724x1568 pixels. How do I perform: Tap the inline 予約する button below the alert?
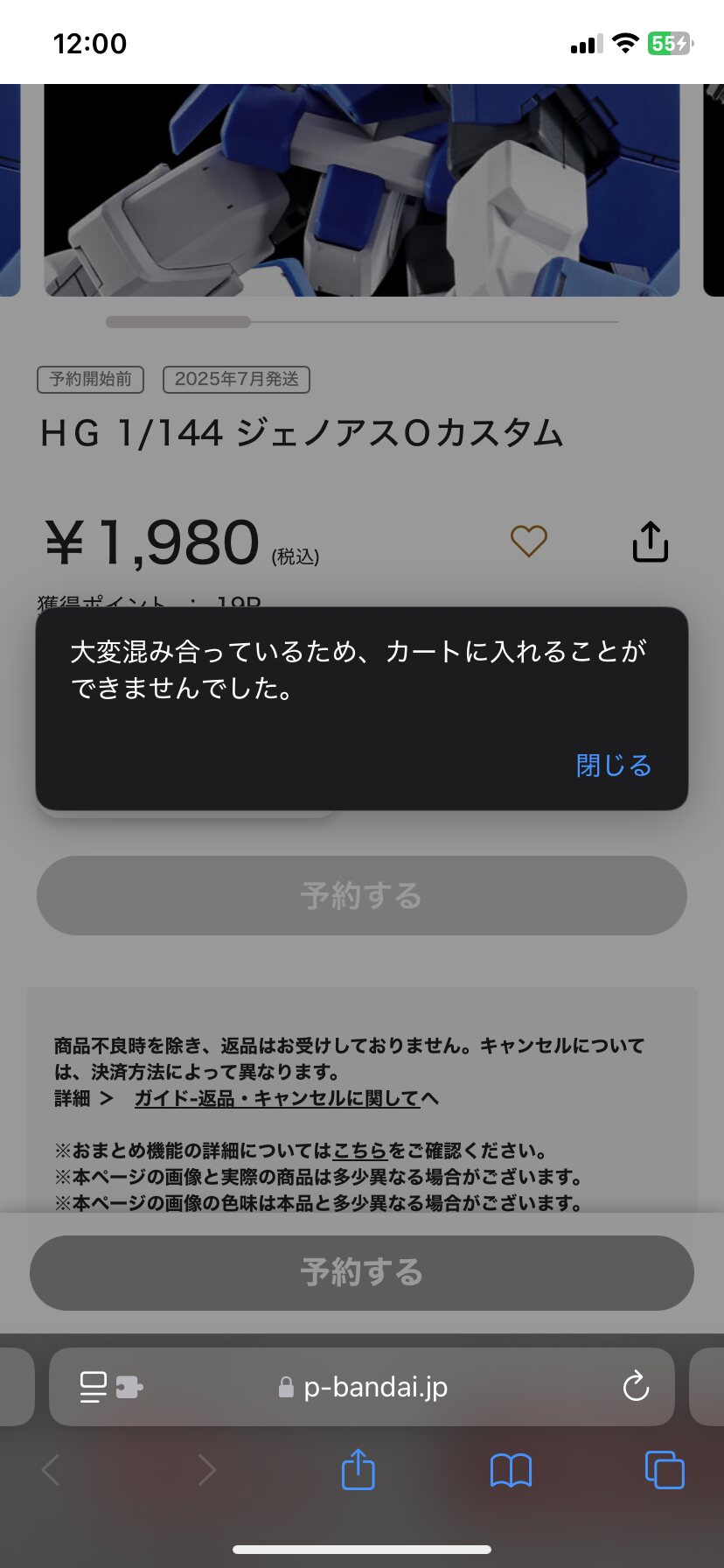coord(361,895)
